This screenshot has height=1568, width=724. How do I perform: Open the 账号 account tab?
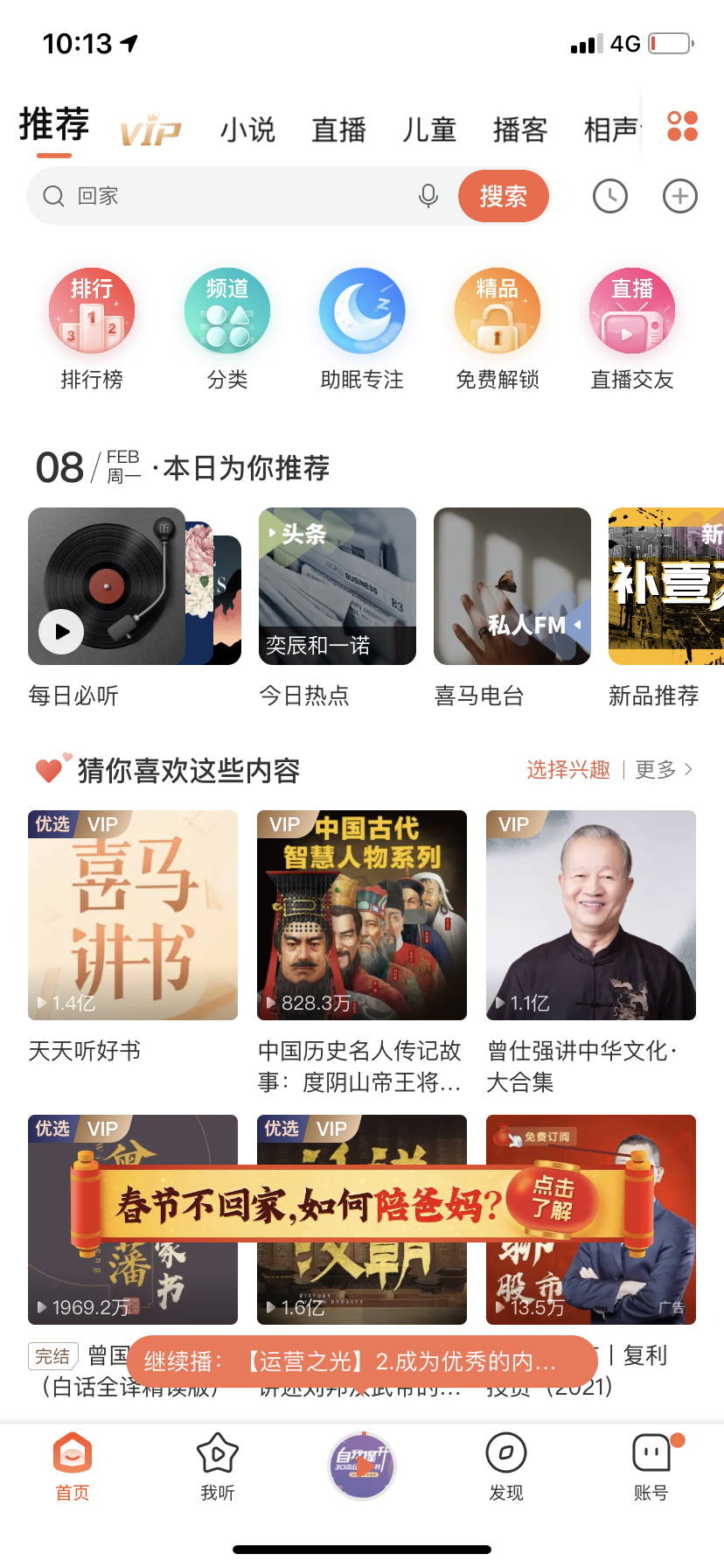point(651,1466)
